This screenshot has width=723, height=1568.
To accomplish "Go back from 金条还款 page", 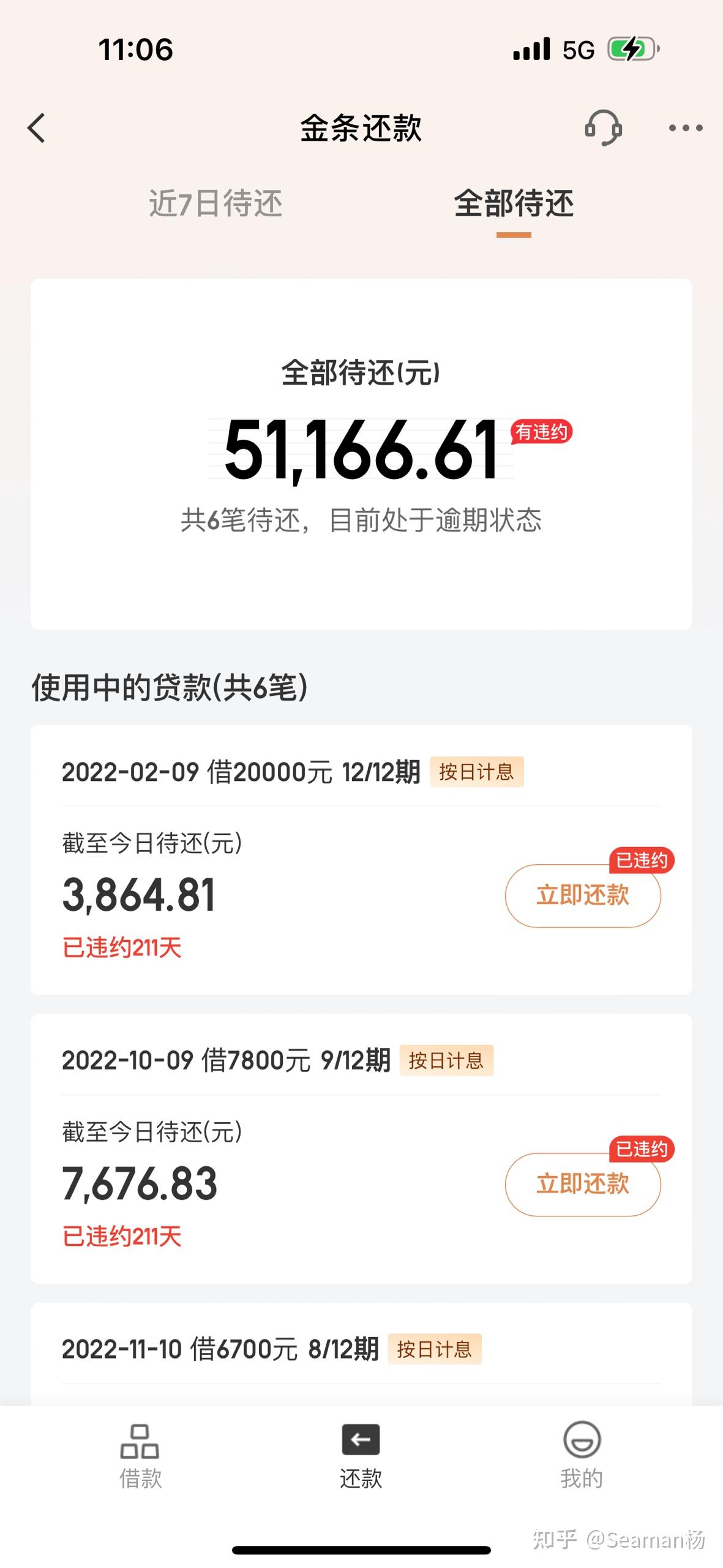I will coord(37,129).
